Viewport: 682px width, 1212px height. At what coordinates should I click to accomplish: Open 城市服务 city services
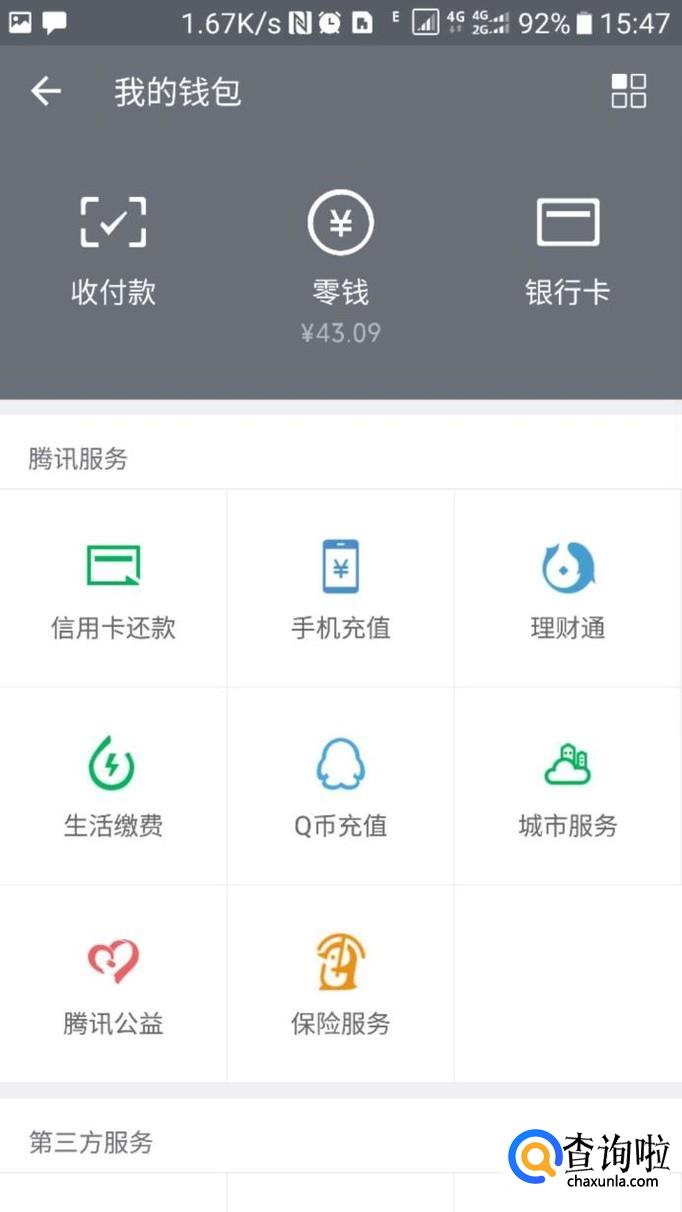[x=567, y=787]
